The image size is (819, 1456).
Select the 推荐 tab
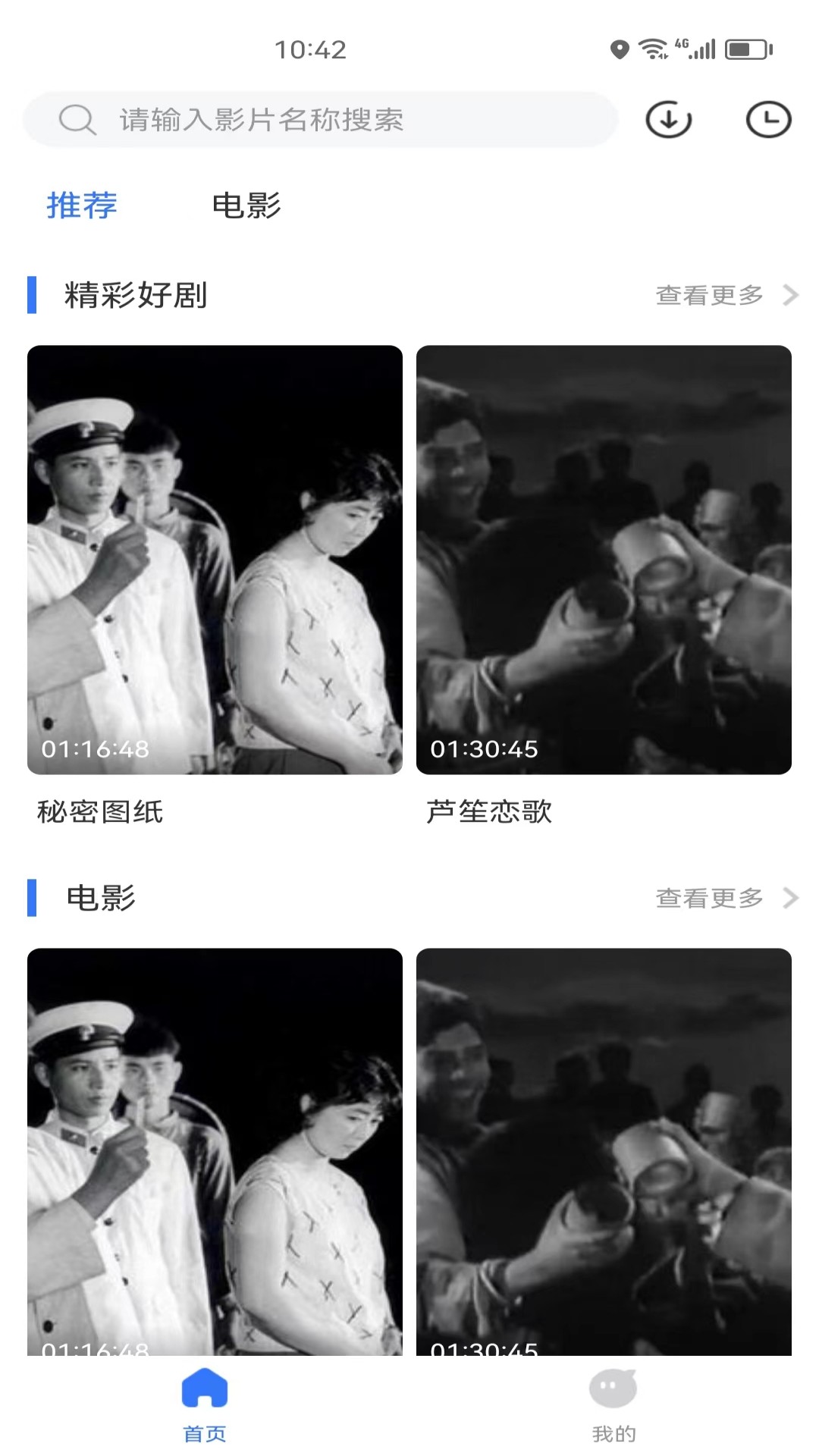[x=80, y=205]
